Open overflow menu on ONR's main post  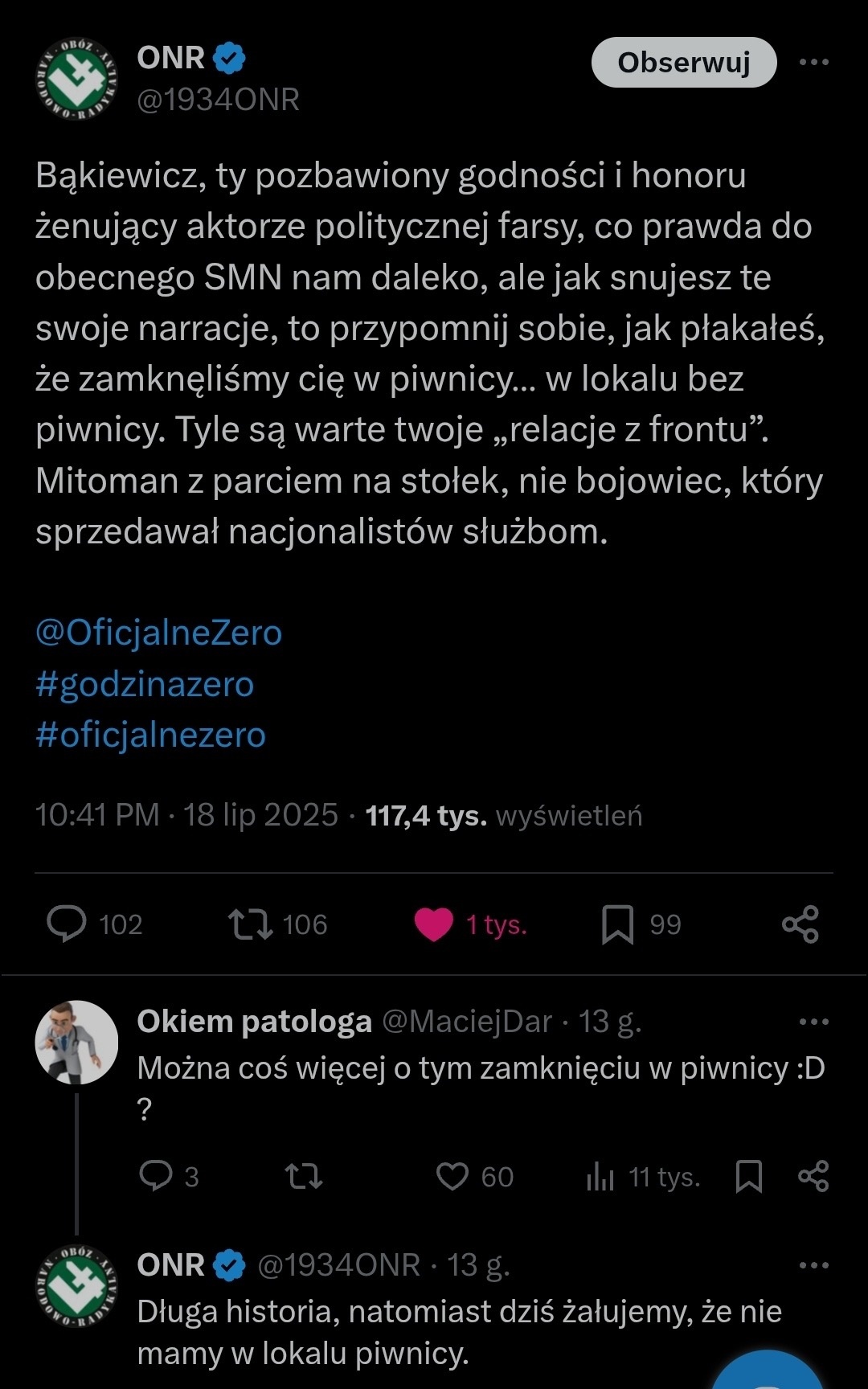(x=813, y=63)
